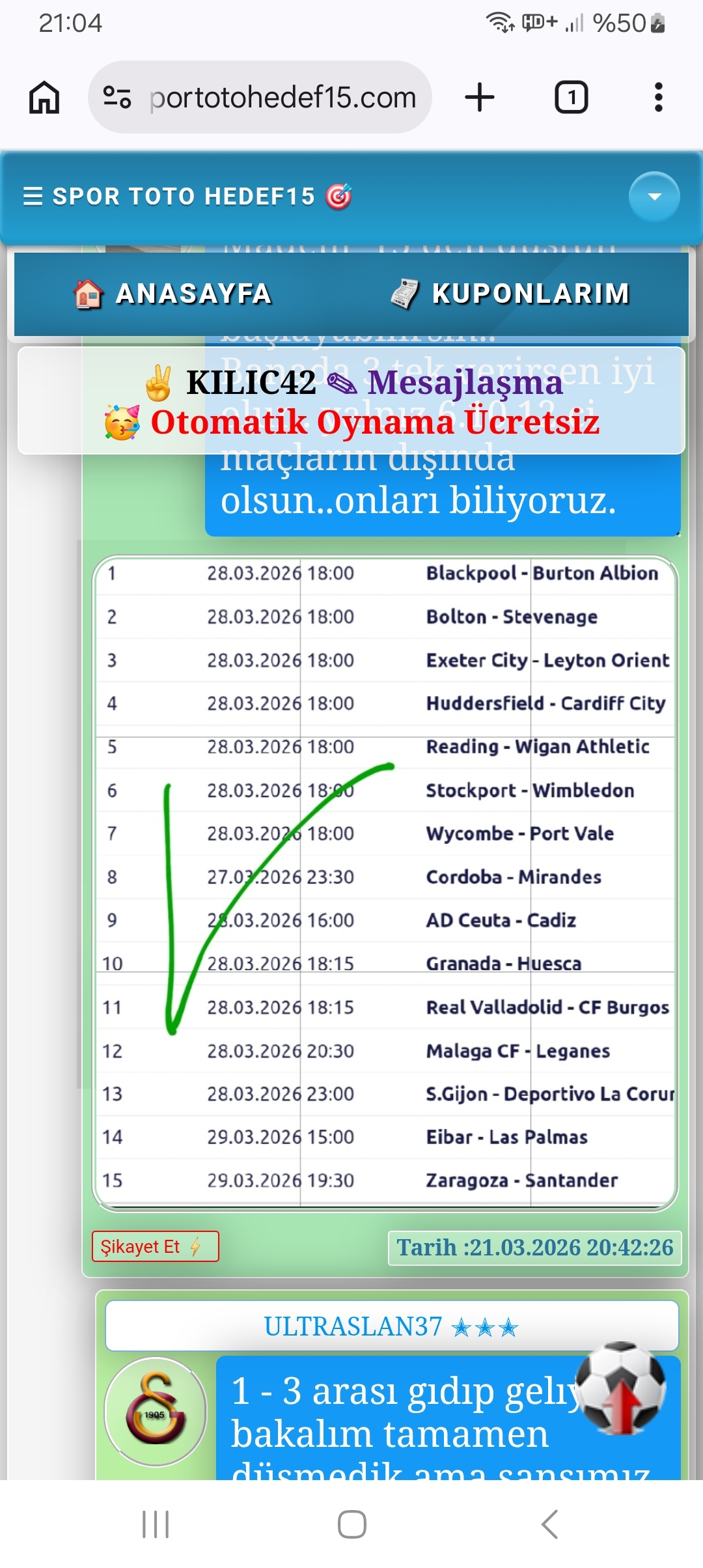Open Otomatik Oynama Ücretsiz link
The width and height of the screenshot is (703, 1568).
pos(374,422)
